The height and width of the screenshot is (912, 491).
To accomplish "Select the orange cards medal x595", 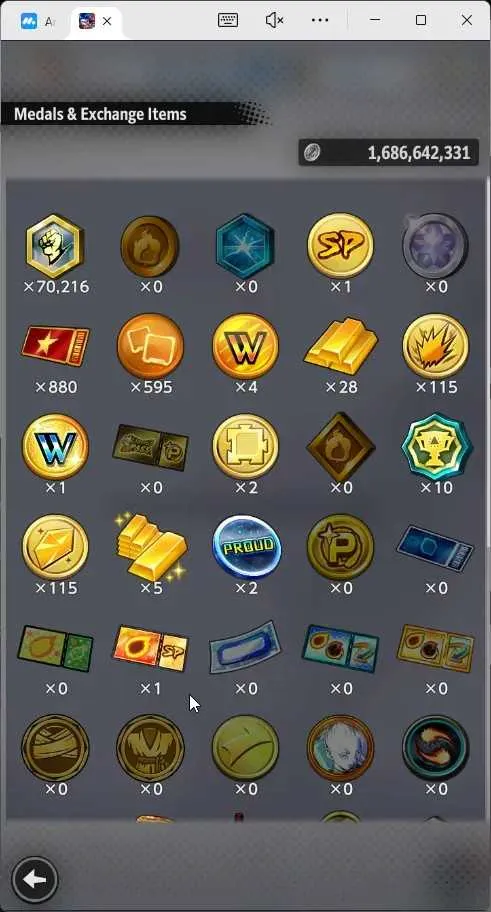I will tap(150, 347).
